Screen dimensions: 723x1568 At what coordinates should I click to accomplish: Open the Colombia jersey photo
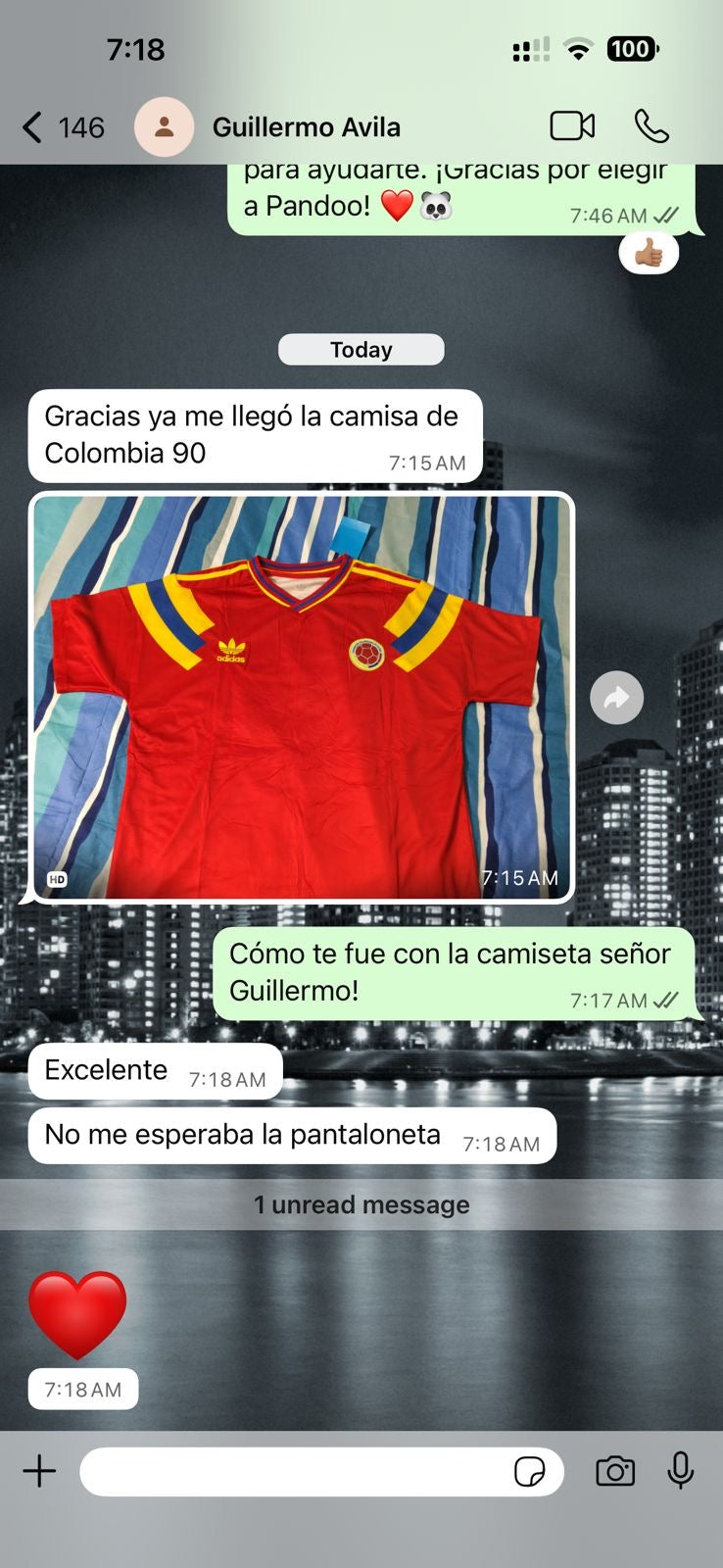pyautogui.click(x=302, y=697)
